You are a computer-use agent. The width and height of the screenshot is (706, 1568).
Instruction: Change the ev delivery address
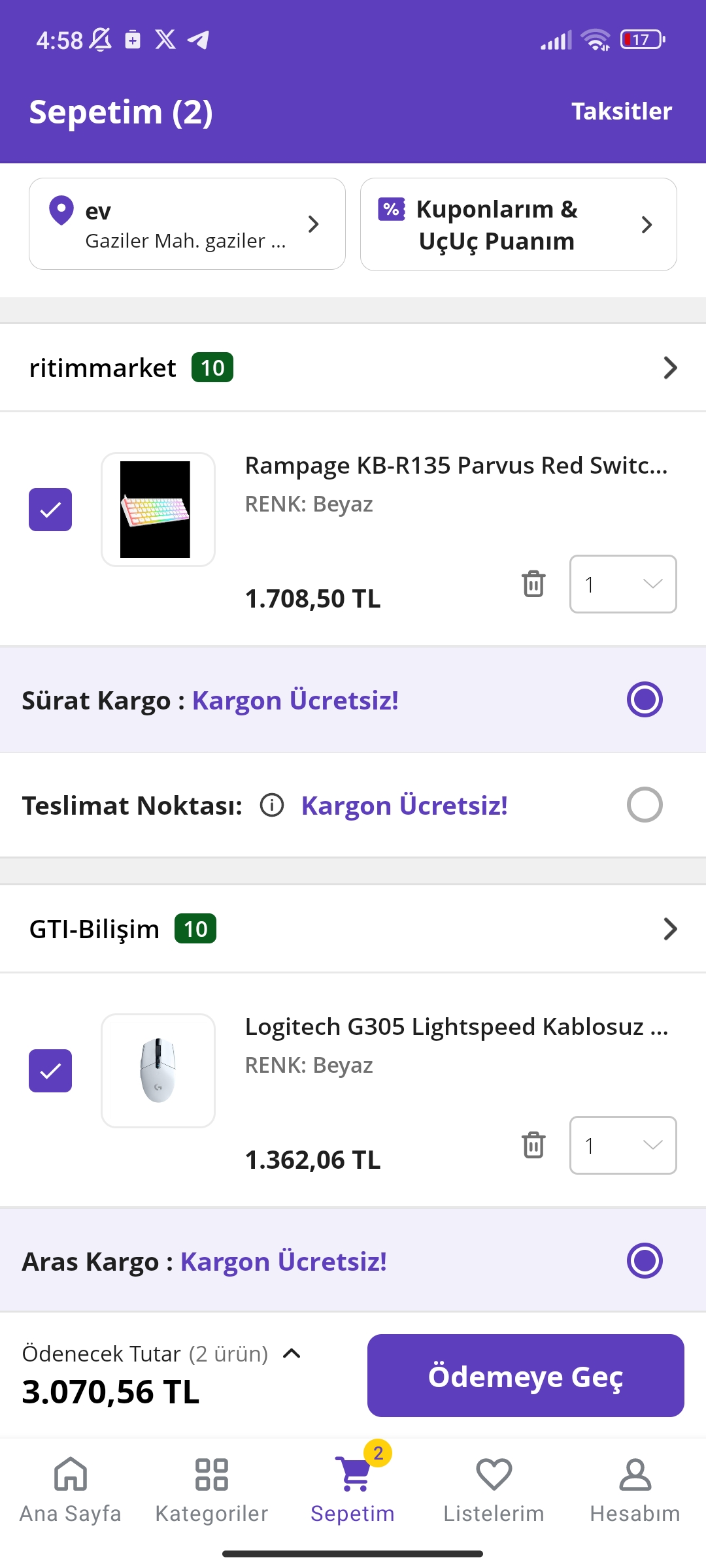click(187, 224)
